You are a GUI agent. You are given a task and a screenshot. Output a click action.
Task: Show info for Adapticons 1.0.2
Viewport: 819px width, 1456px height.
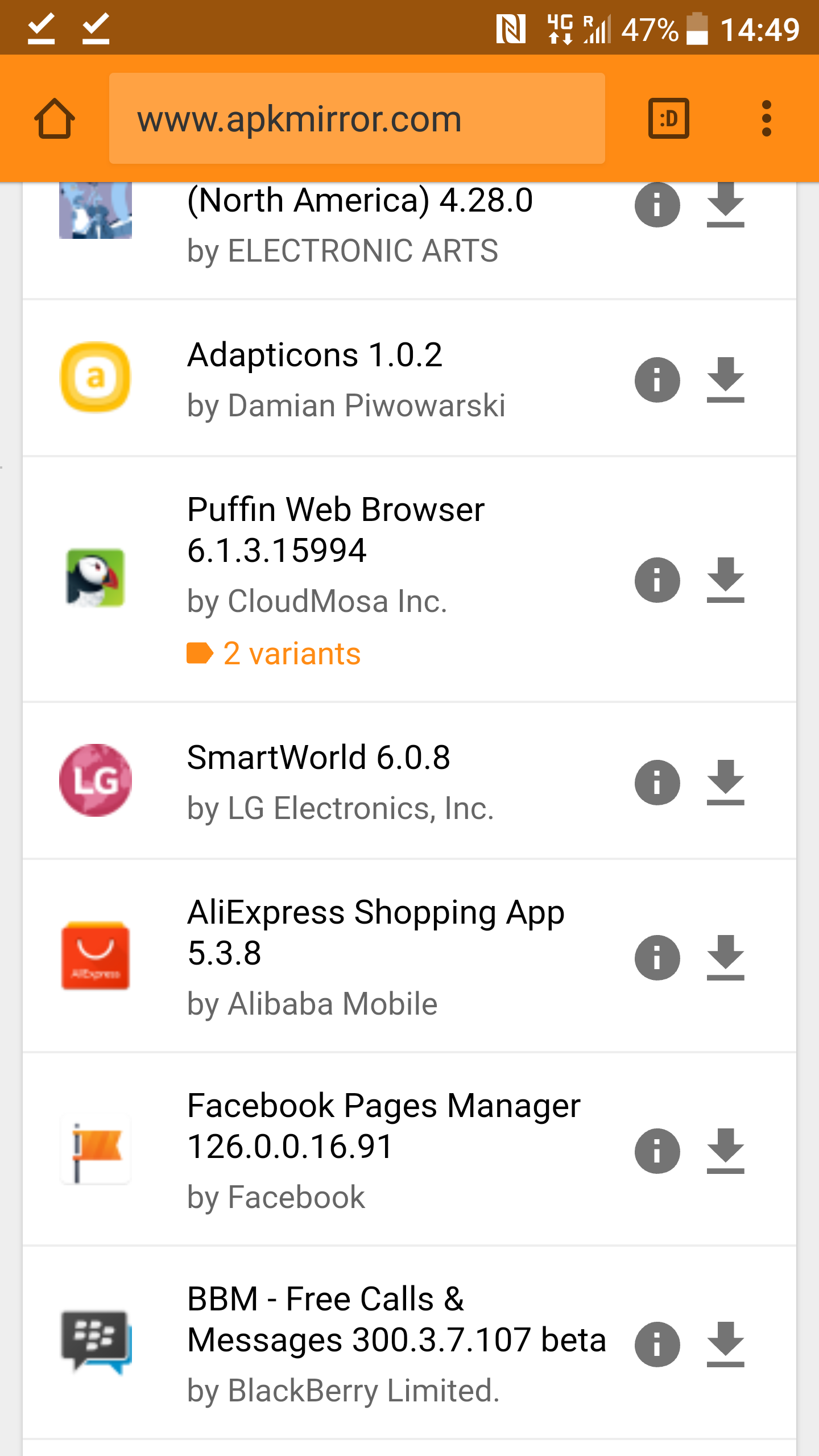point(657,380)
